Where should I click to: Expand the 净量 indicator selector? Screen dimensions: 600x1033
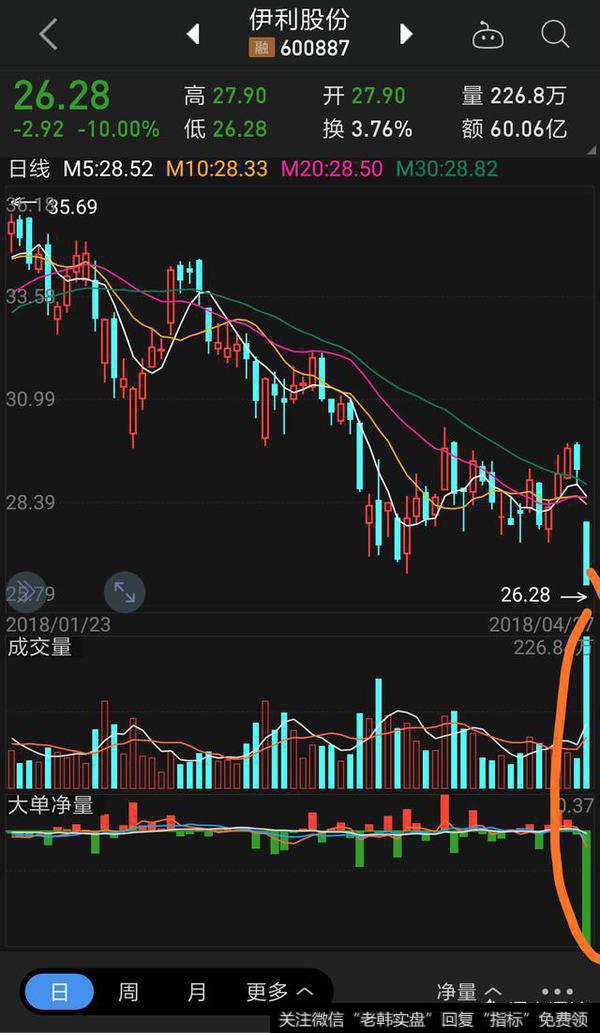[469, 991]
